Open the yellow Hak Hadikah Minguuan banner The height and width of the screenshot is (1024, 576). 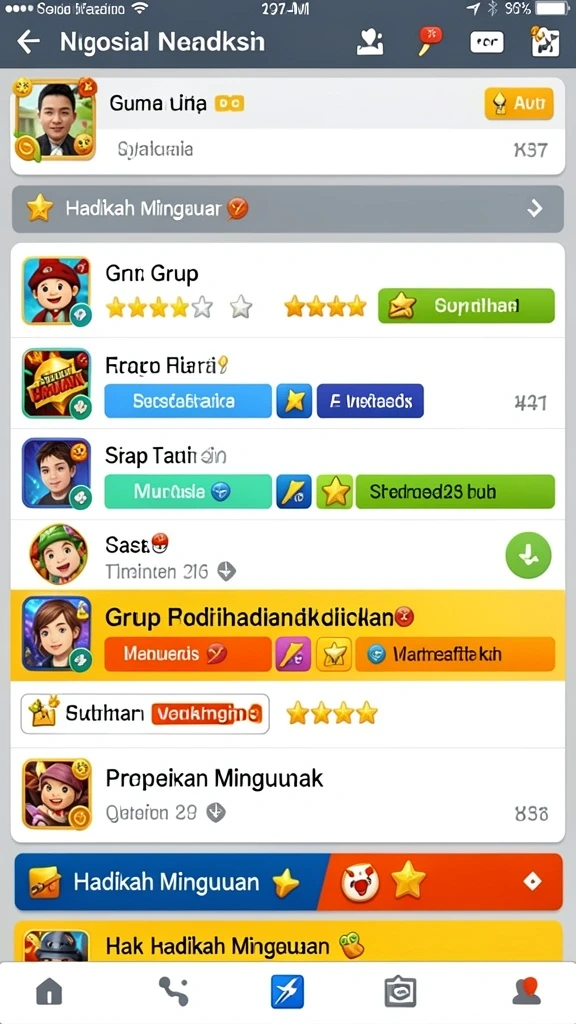(x=288, y=941)
